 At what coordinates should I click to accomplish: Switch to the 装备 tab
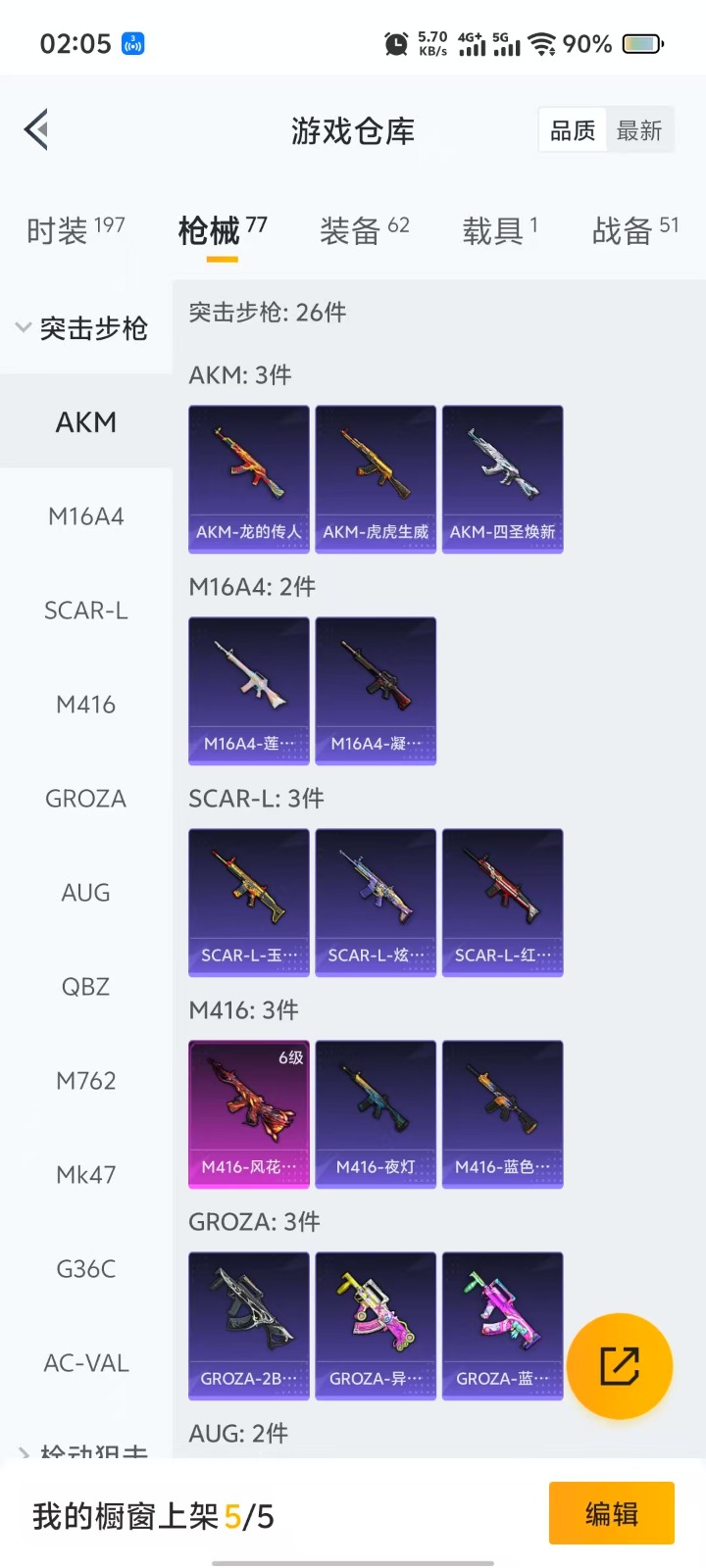(x=364, y=231)
